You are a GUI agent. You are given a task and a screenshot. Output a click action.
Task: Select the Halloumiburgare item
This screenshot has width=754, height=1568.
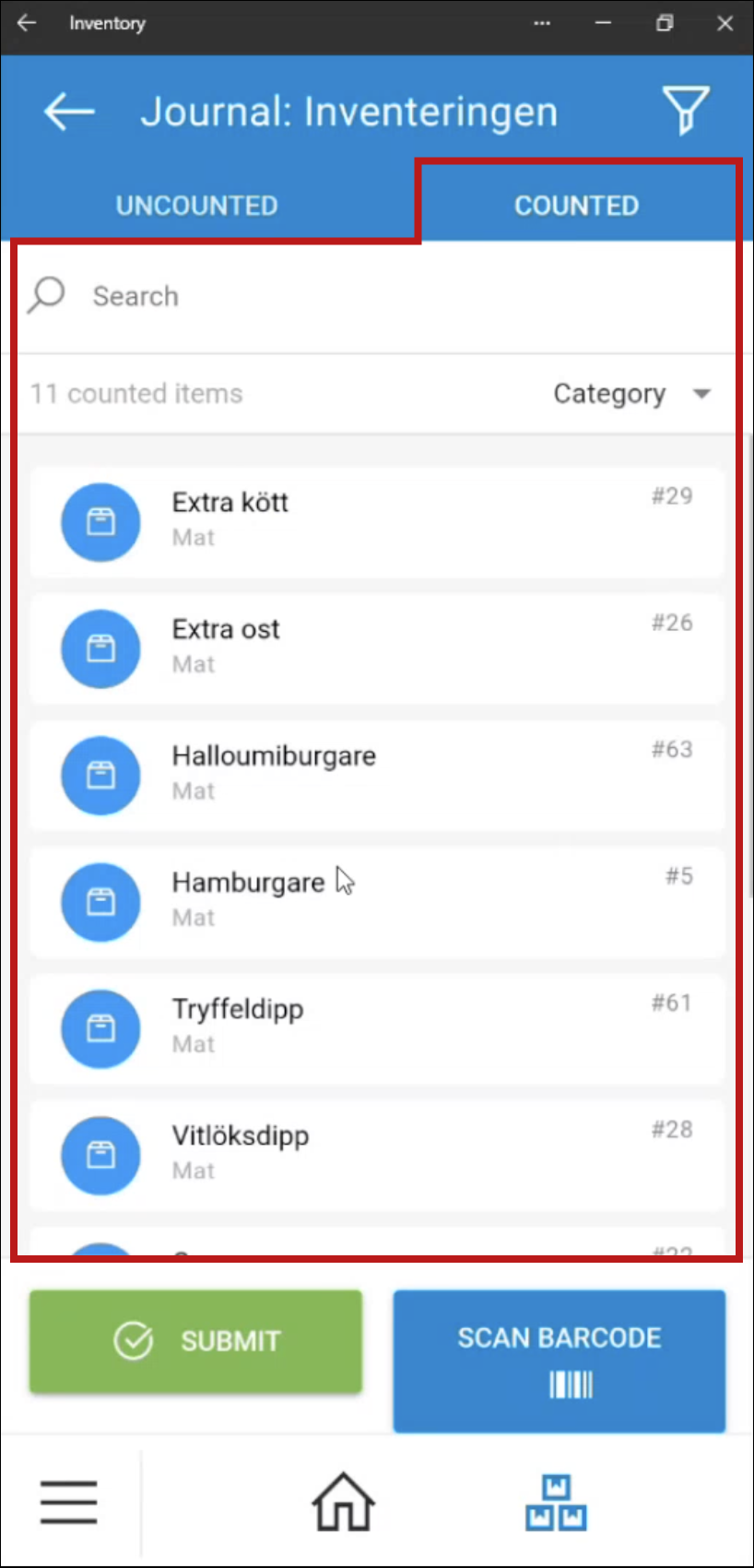click(x=377, y=776)
